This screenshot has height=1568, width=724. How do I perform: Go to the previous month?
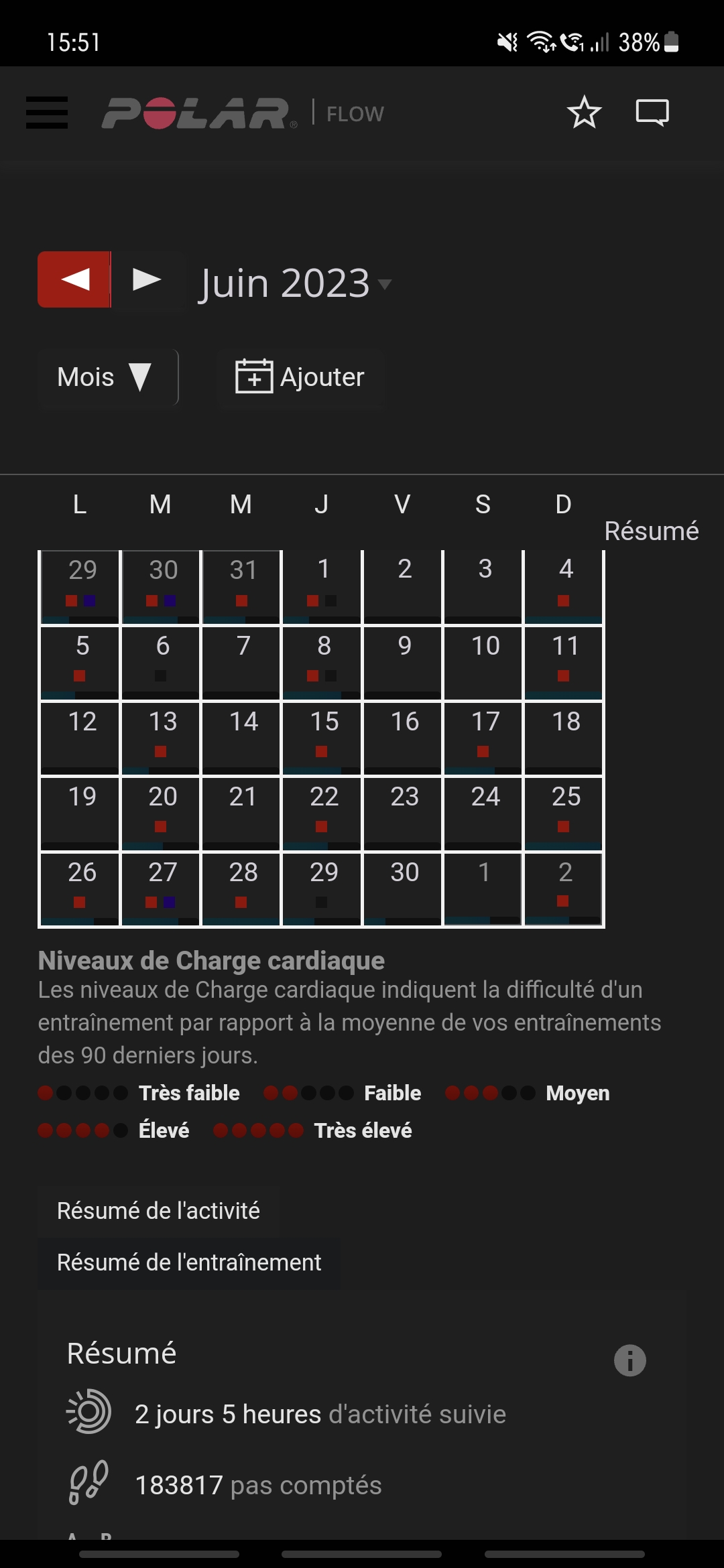pos(74,279)
